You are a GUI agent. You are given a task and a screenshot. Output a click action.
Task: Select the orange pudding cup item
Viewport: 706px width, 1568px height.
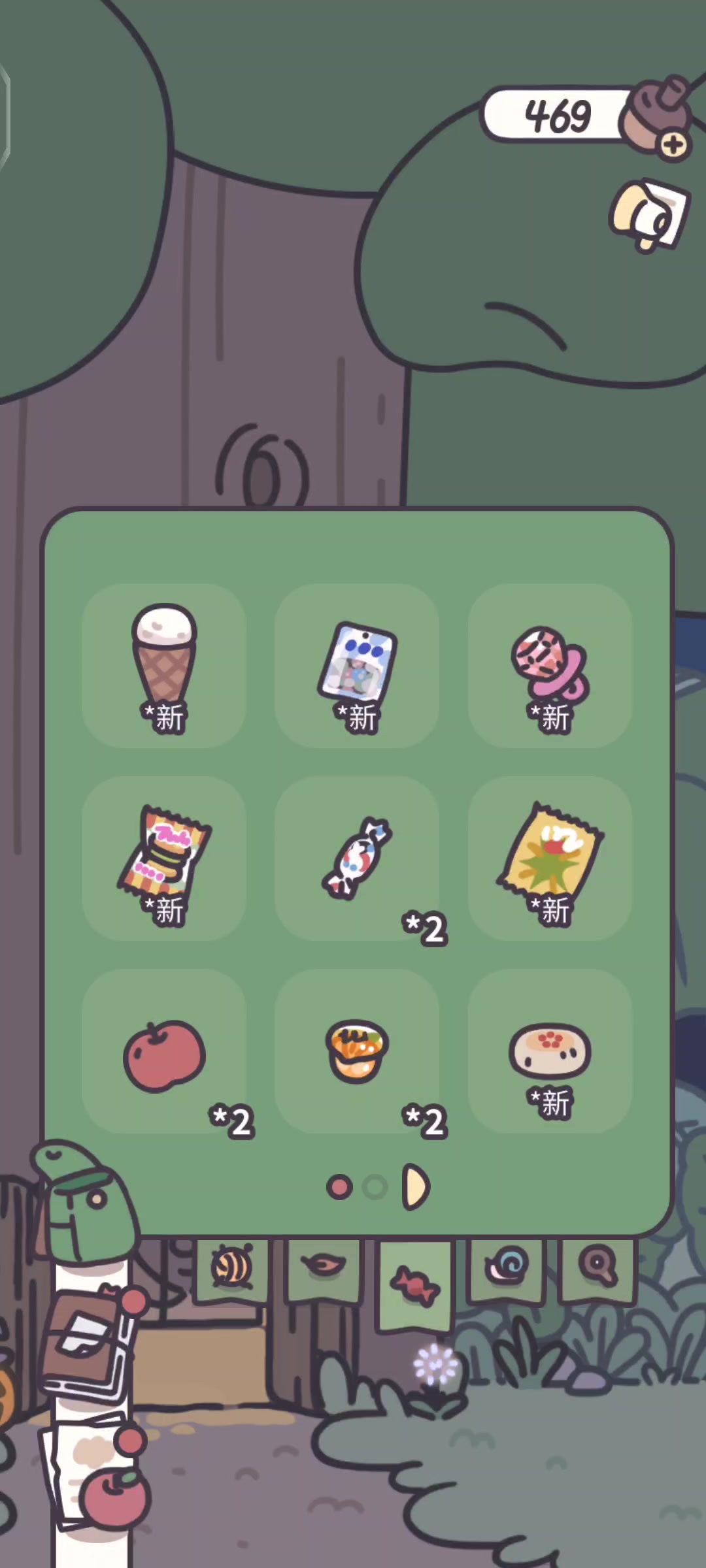357,1051
